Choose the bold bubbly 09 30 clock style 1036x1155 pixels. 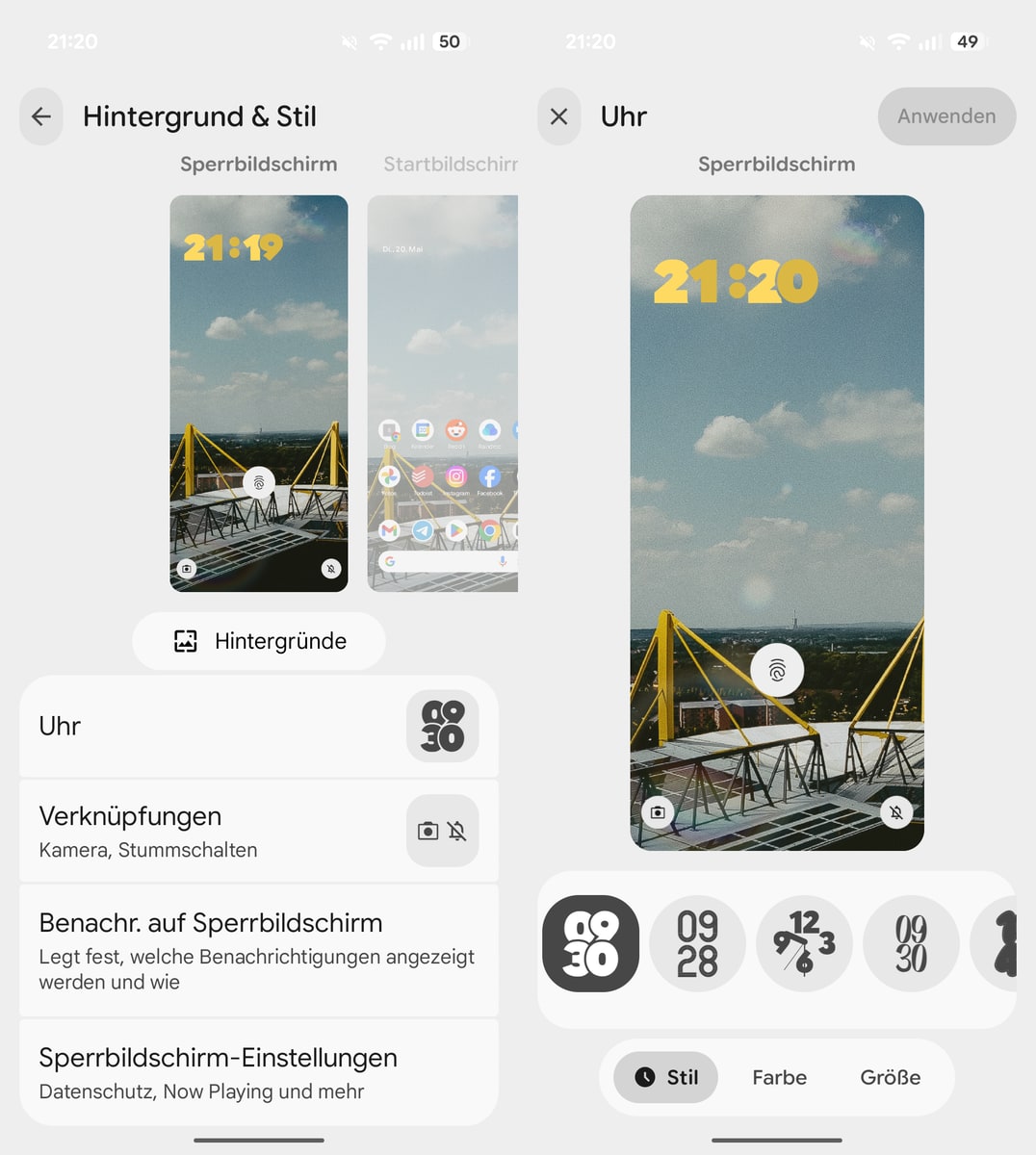590,943
